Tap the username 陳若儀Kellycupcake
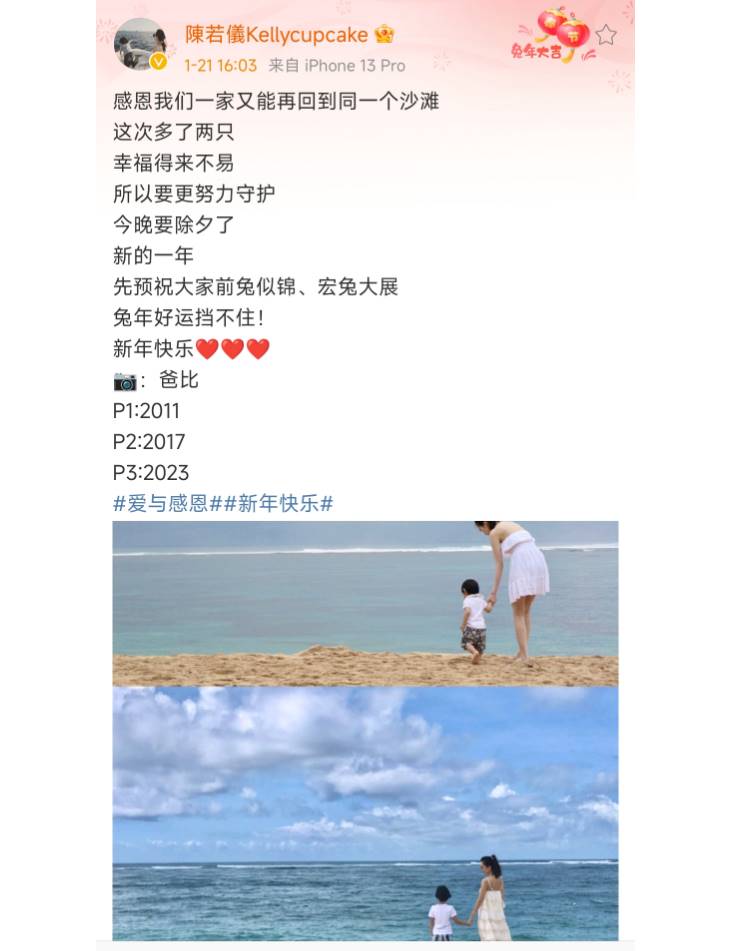 click(x=278, y=35)
